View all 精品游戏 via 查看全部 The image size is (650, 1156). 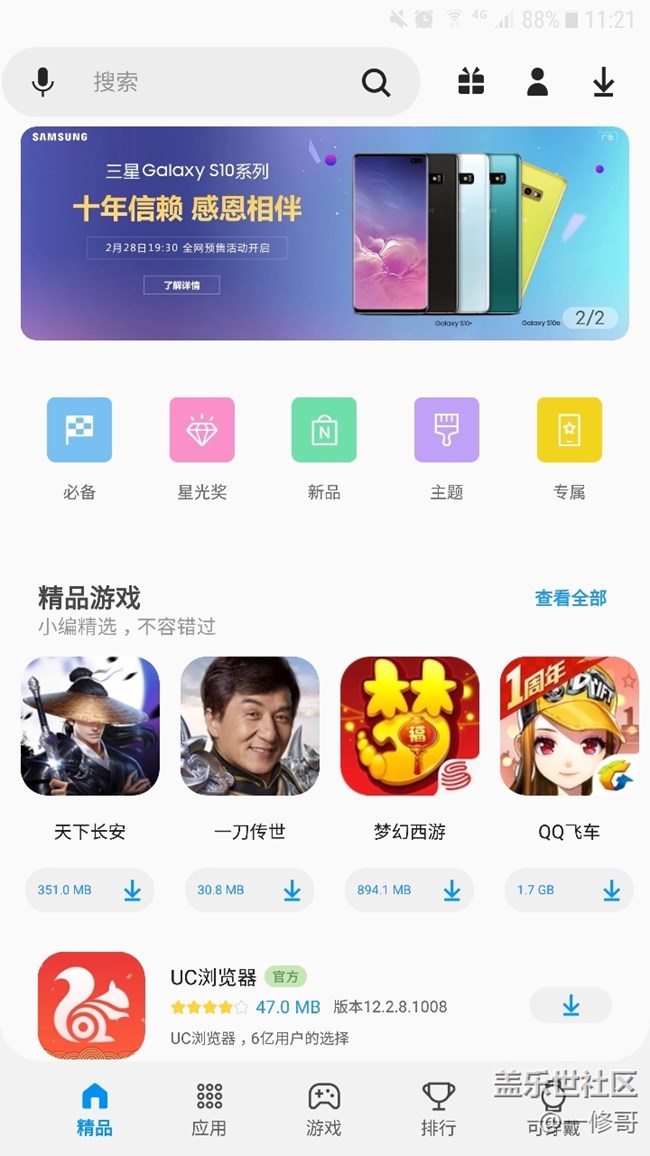570,598
